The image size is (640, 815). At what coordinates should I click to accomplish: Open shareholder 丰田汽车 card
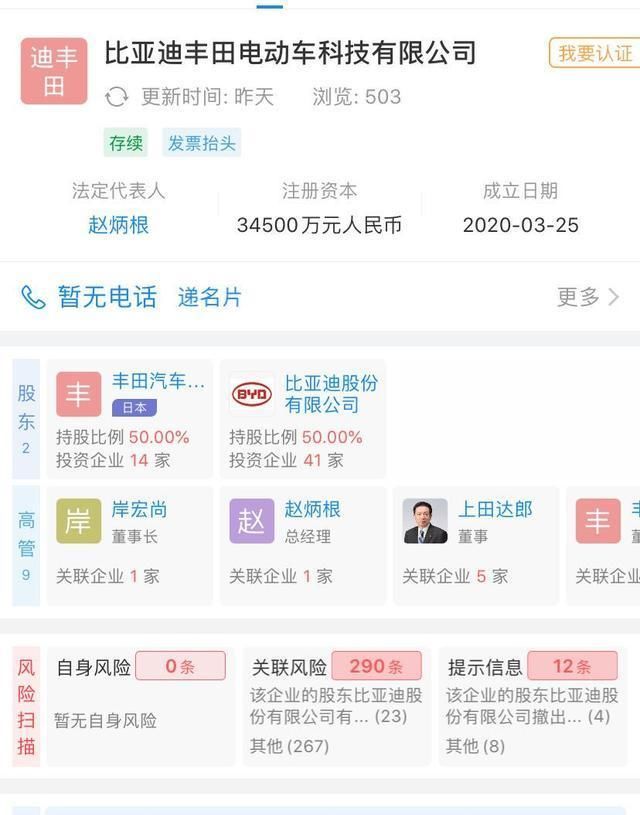(130, 418)
